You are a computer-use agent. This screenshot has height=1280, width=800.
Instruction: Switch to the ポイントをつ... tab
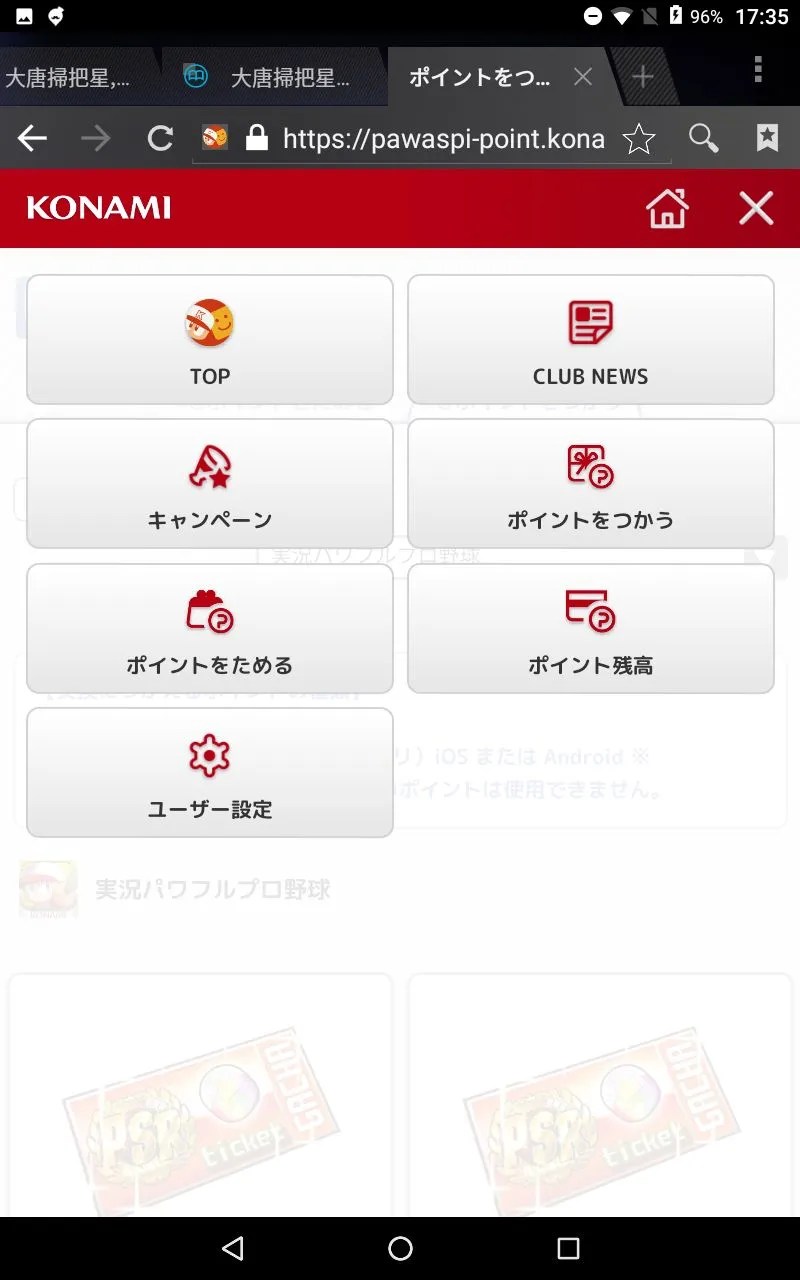coord(480,78)
